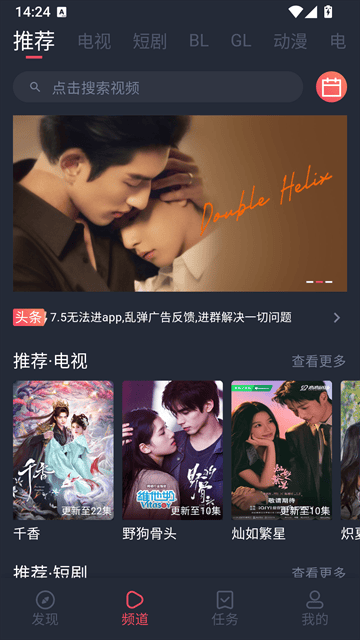View more in 推荐·电视 section
The width and height of the screenshot is (360, 640).
click(x=318, y=361)
